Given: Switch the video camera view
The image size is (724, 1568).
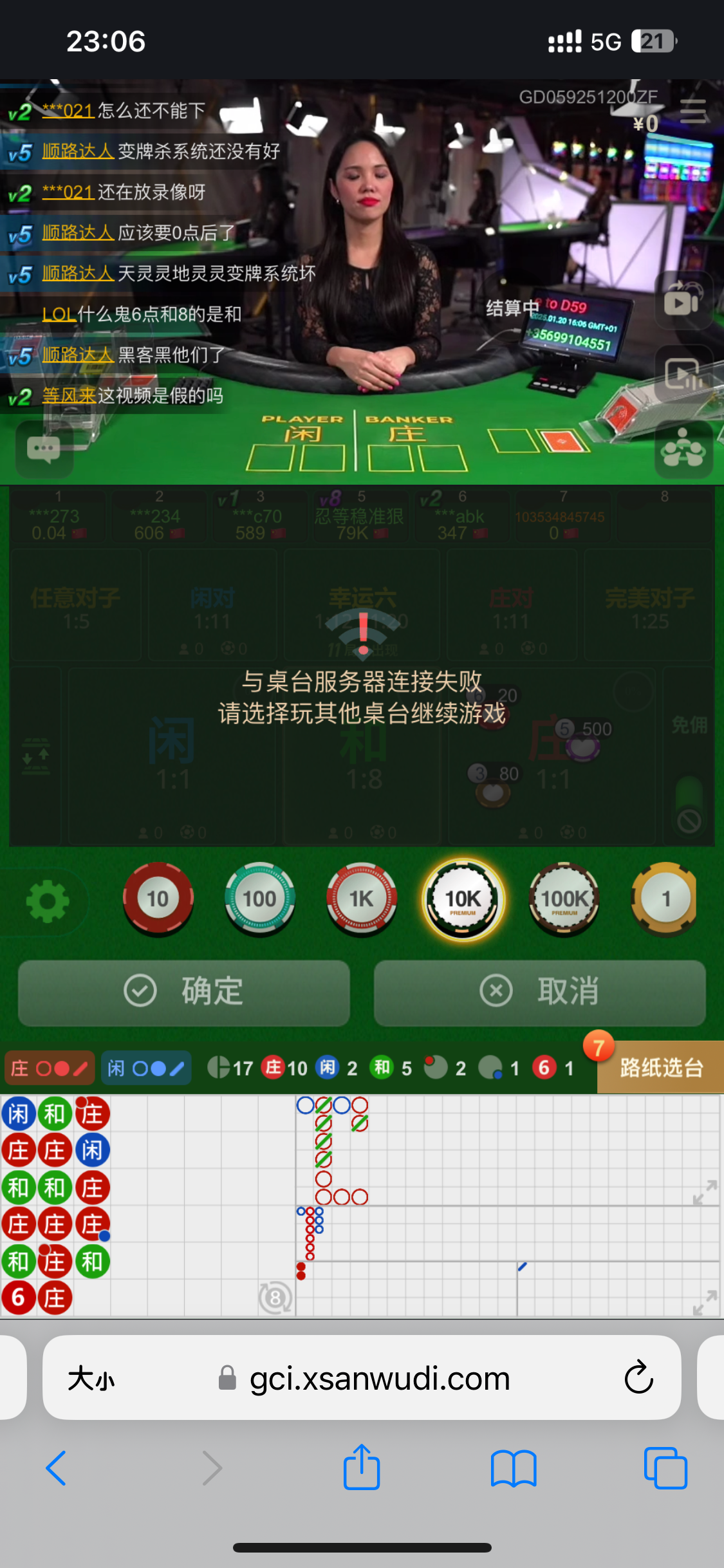Looking at the screenshot, I should click(683, 299).
